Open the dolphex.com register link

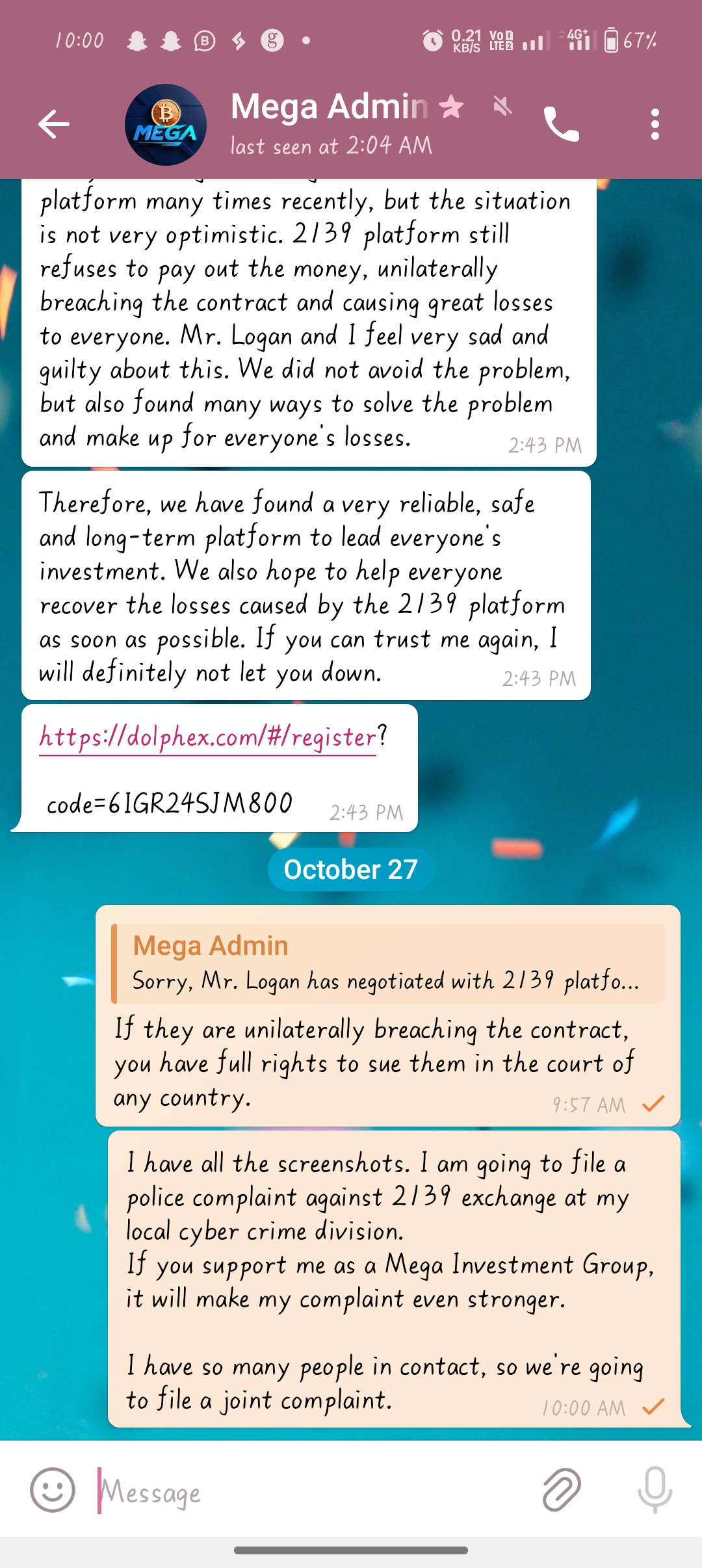coord(208,738)
